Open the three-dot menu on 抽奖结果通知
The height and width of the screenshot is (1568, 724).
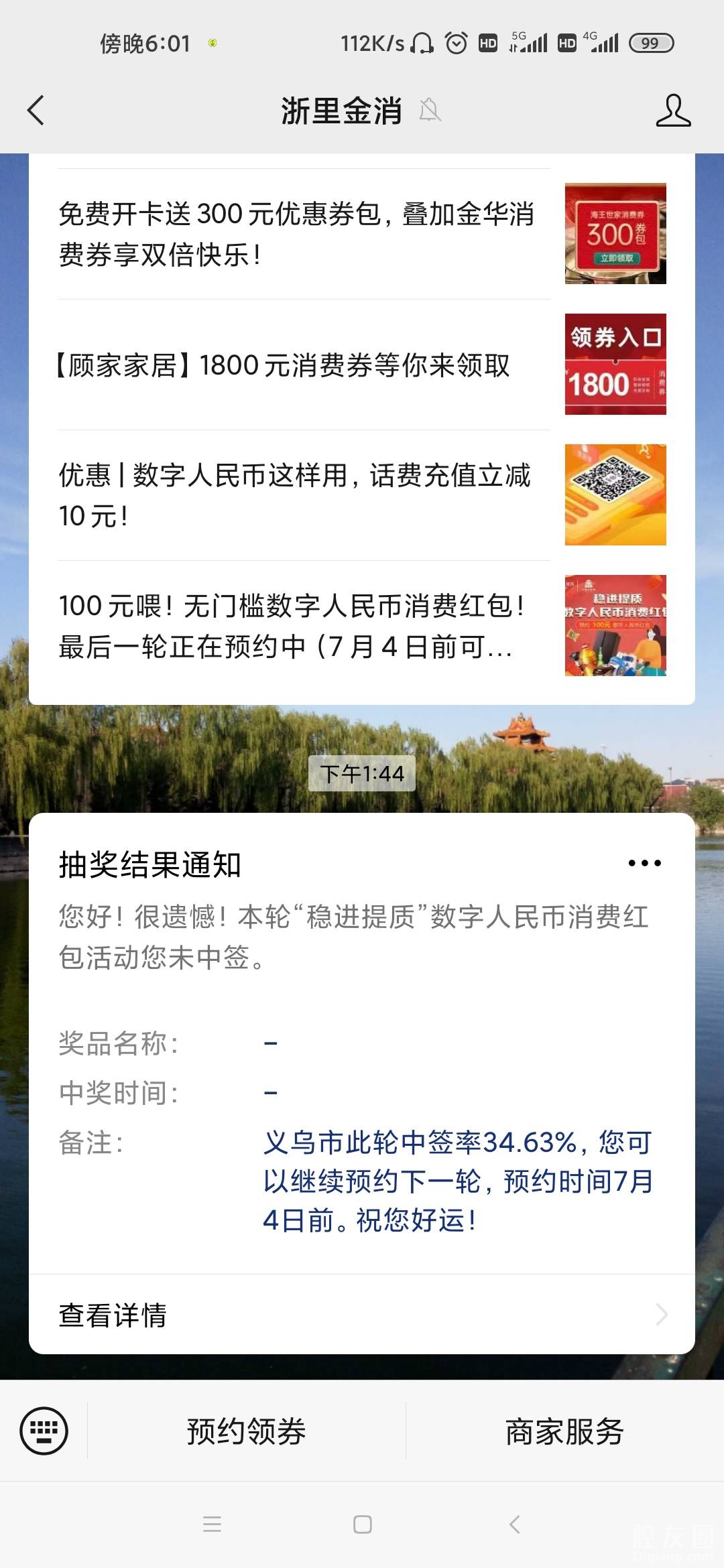[x=644, y=863]
